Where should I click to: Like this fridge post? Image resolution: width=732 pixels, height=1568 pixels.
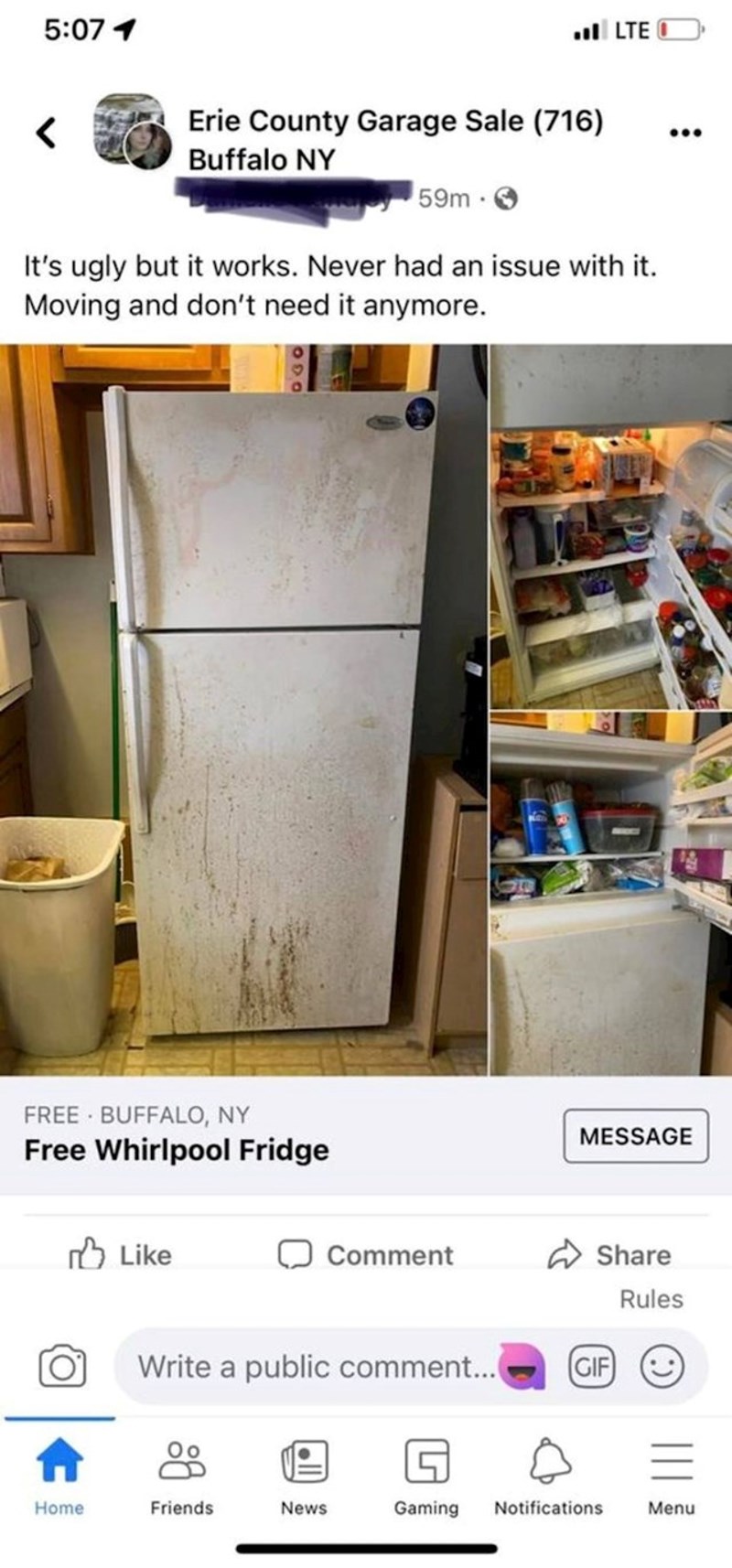click(x=122, y=1255)
